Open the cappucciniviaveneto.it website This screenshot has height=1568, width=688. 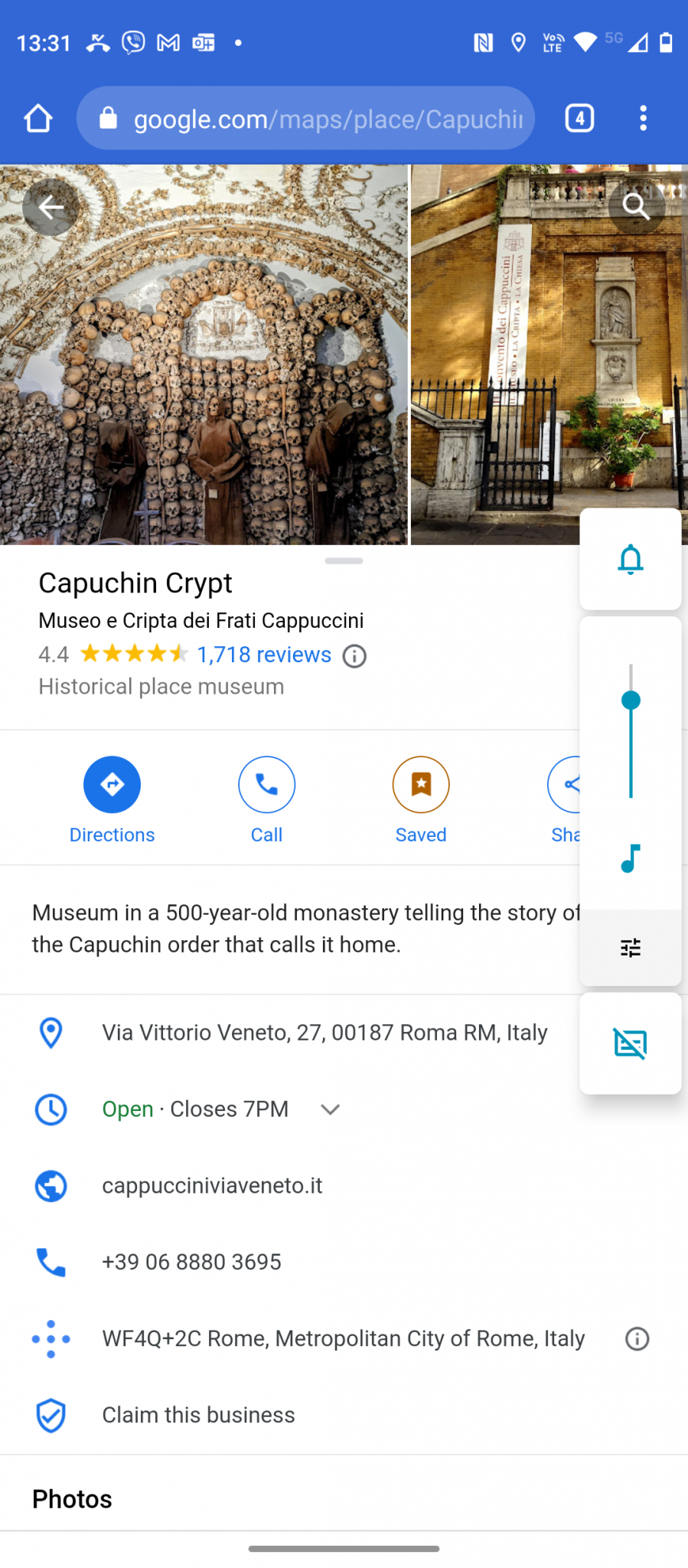[x=212, y=1186]
